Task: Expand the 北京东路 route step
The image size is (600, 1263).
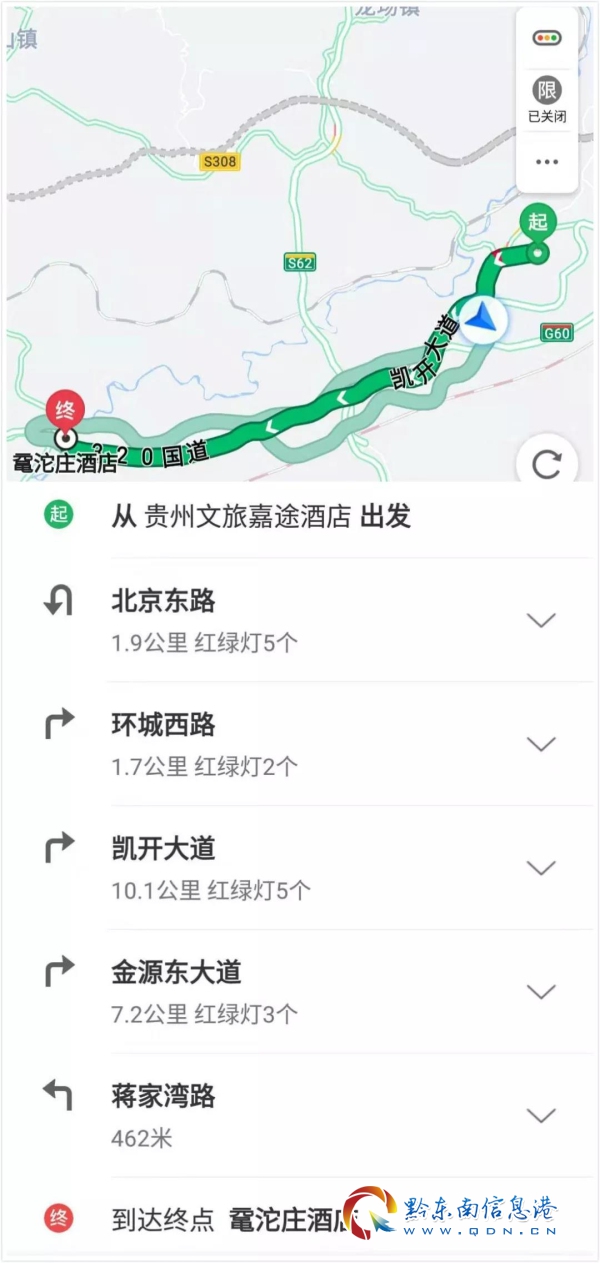Action: pos(541,621)
